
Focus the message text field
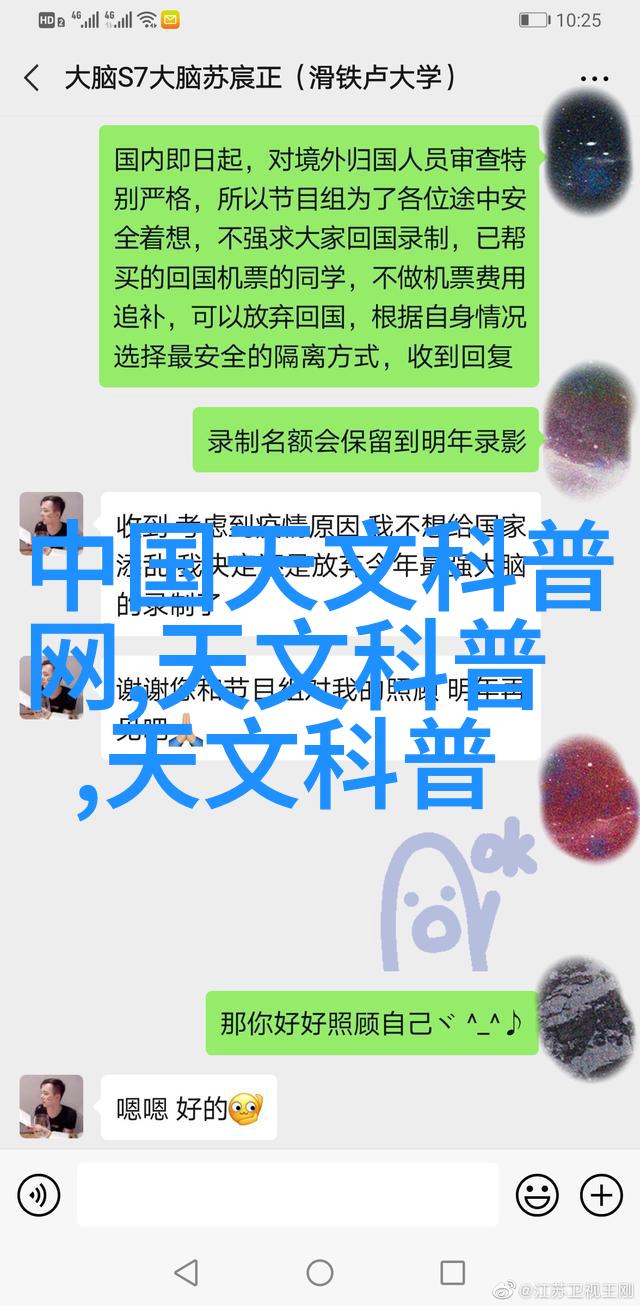(287, 1194)
